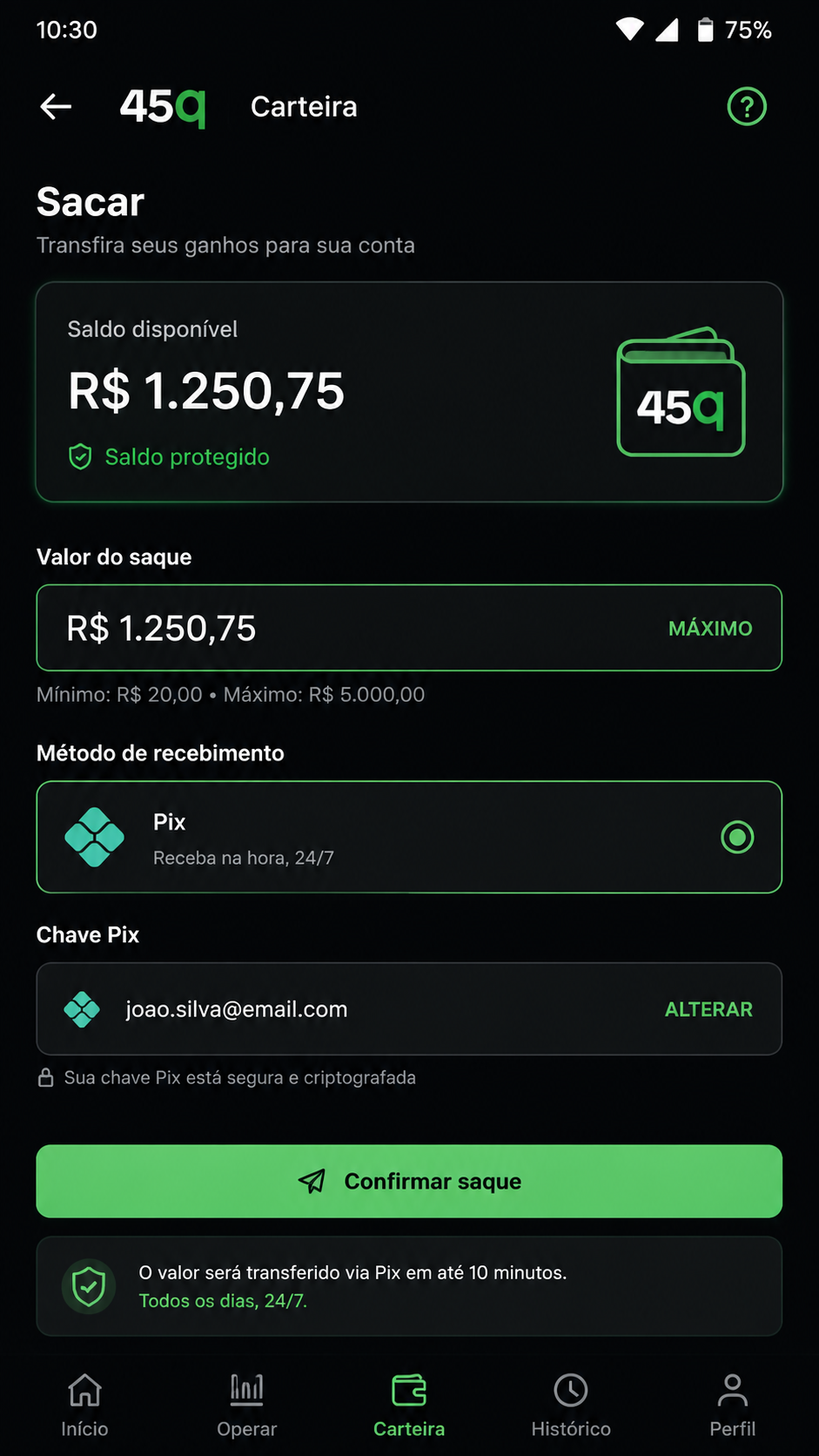Go to the Histórico tab
The width and height of the screenshot is (819, 1456).
coord(571,1405)
